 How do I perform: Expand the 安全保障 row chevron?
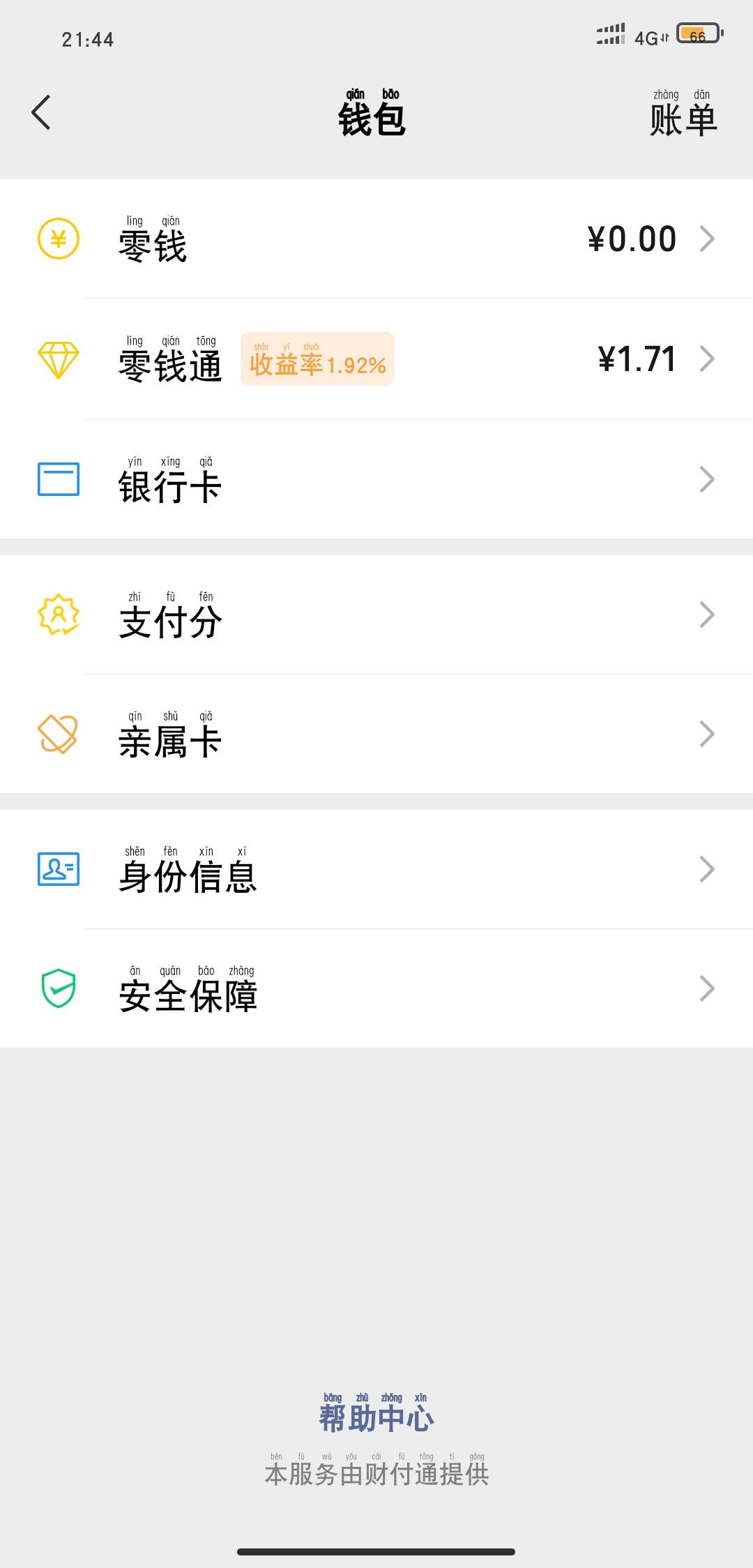coord(708,987)
